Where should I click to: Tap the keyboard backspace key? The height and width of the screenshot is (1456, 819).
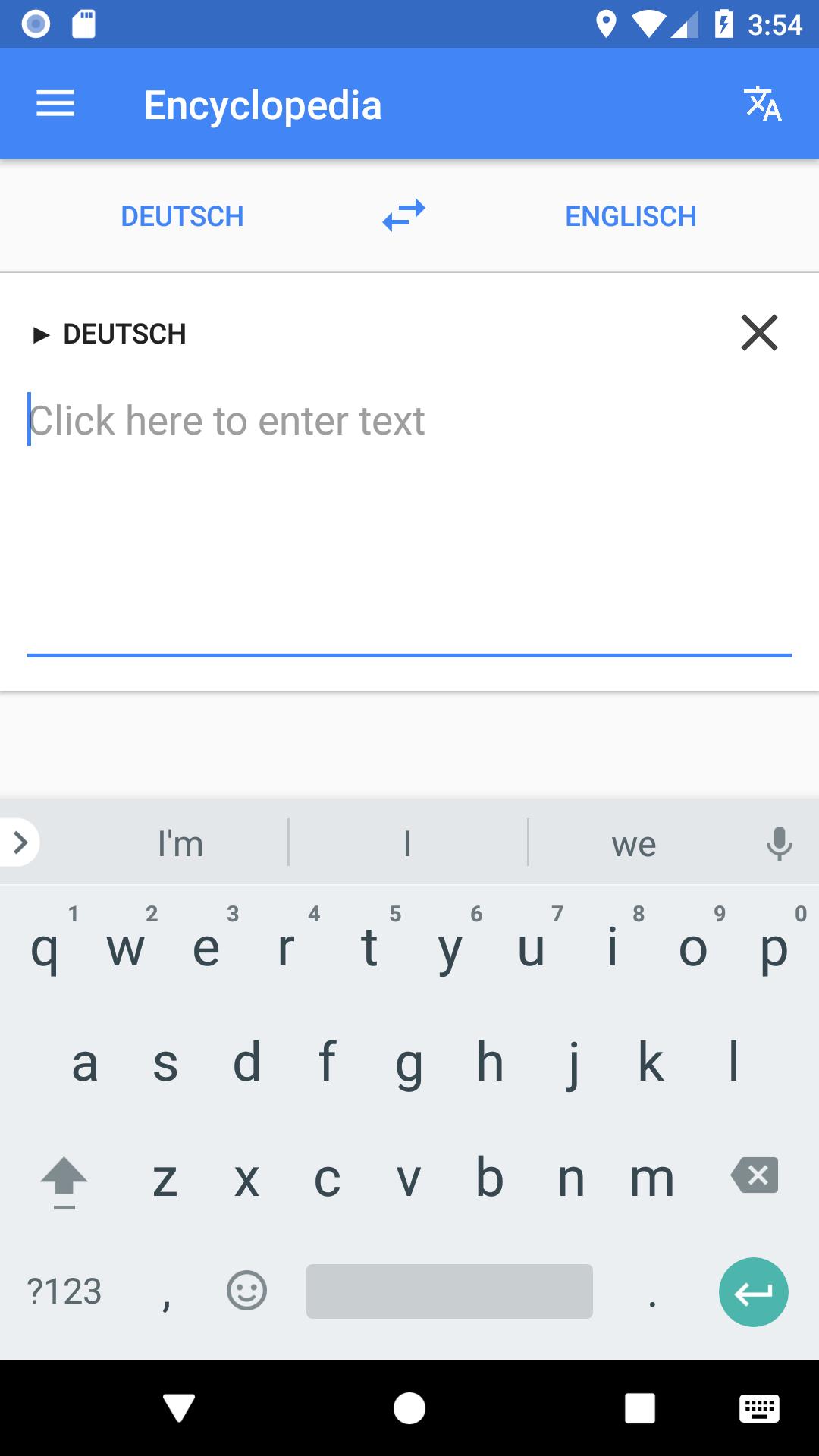(755, 1175)
